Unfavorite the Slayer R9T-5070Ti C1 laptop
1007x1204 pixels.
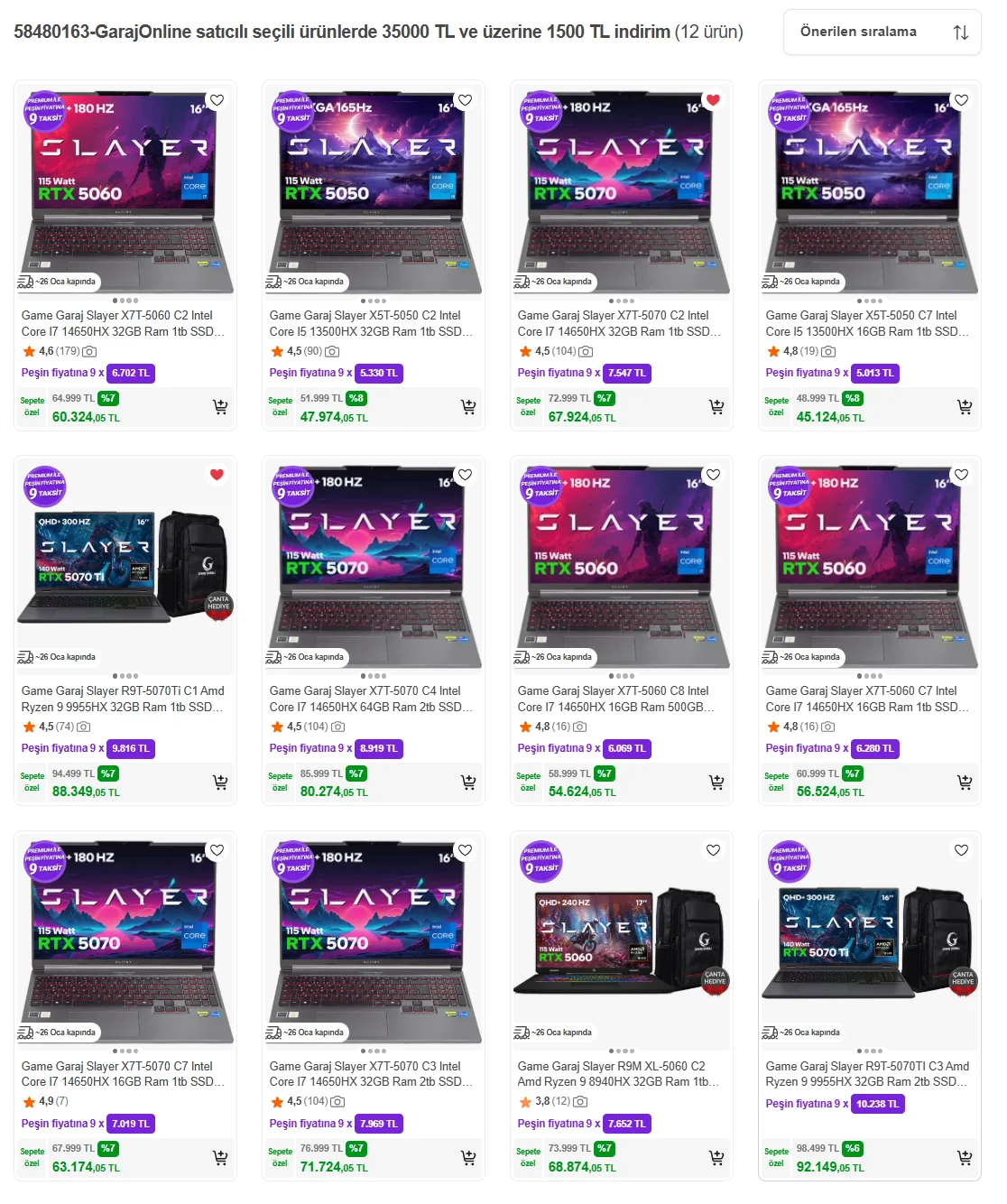coord(217,475)
